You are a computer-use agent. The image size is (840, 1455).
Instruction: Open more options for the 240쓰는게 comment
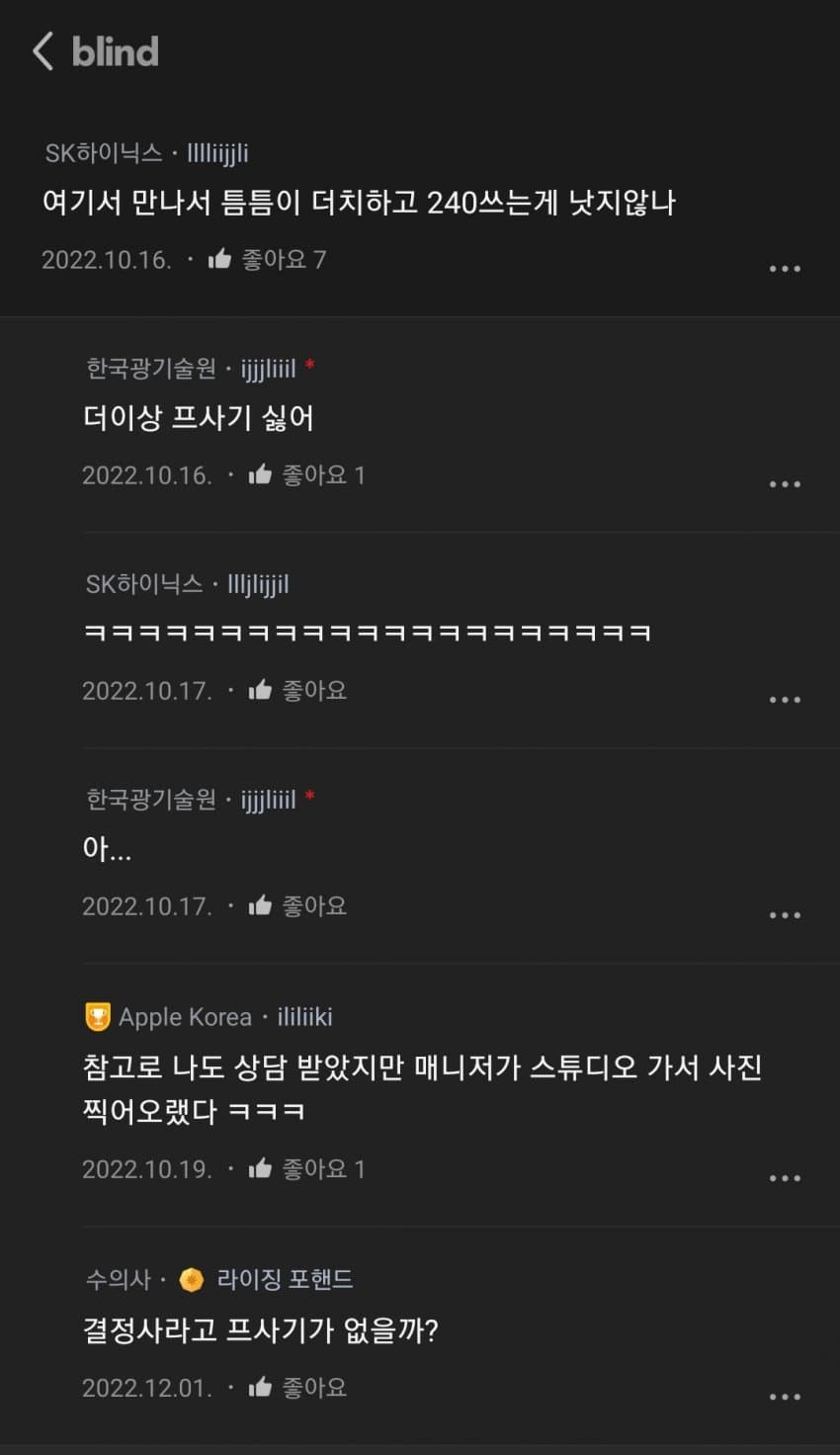pyautogui.click(x=785, y=269)
